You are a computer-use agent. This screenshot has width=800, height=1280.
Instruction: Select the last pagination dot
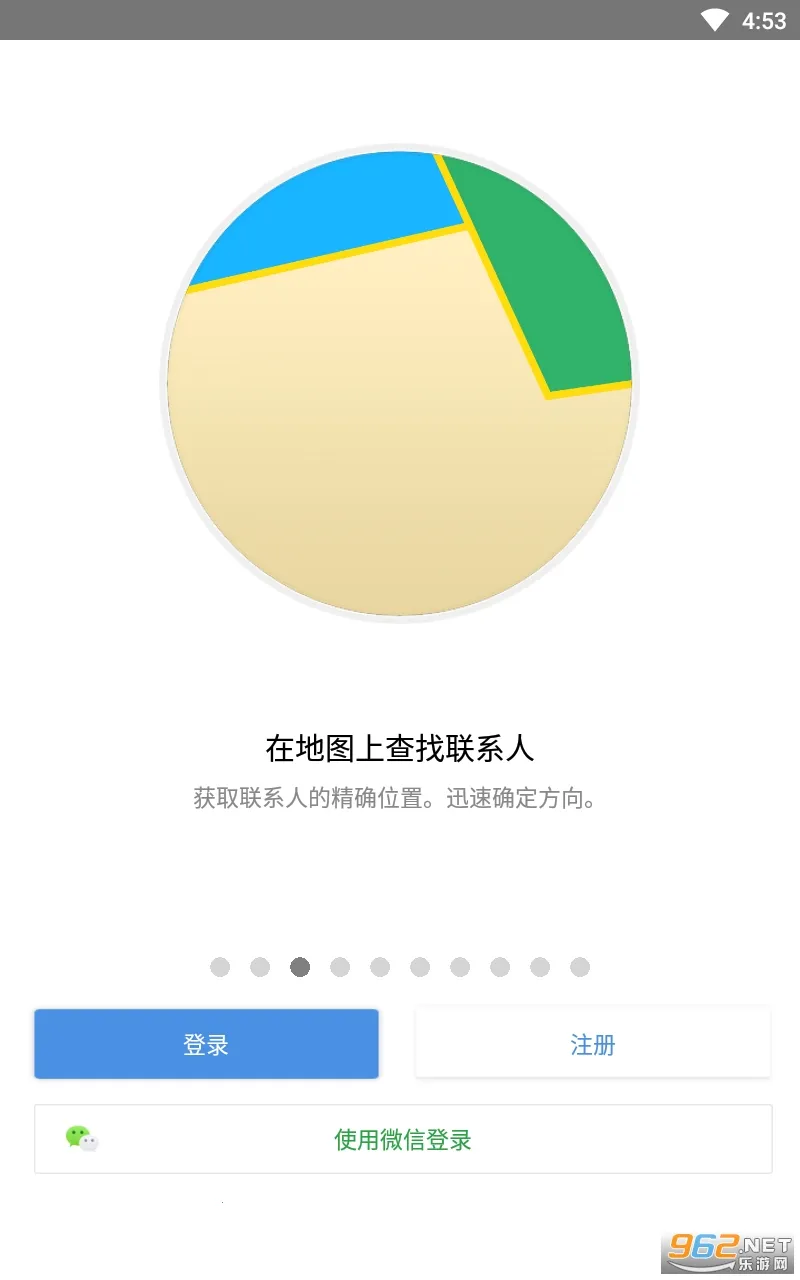coord(580,967)
